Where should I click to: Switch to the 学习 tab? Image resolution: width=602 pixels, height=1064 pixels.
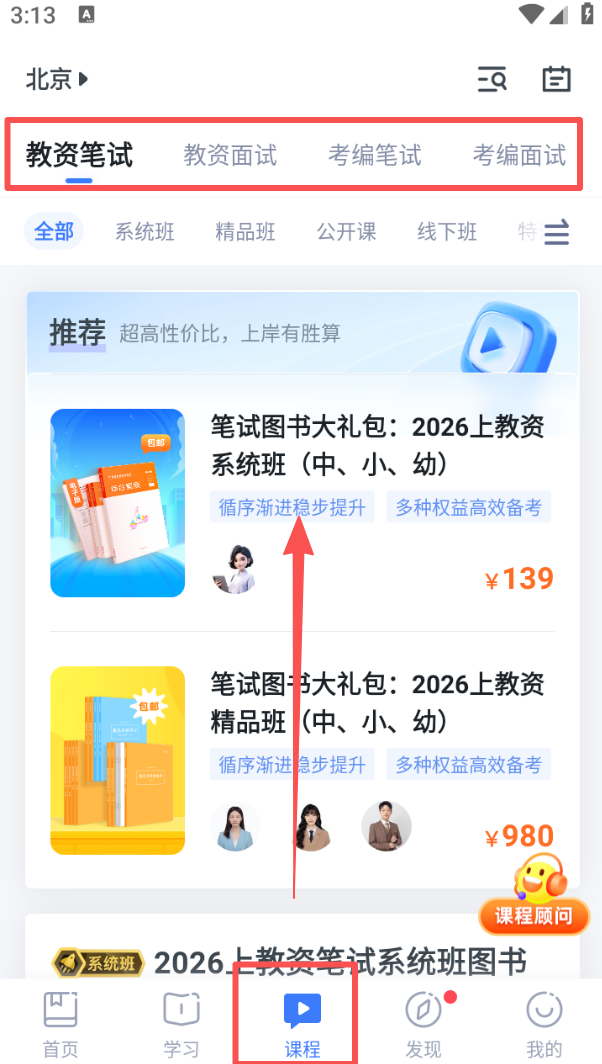[181, 1023]
